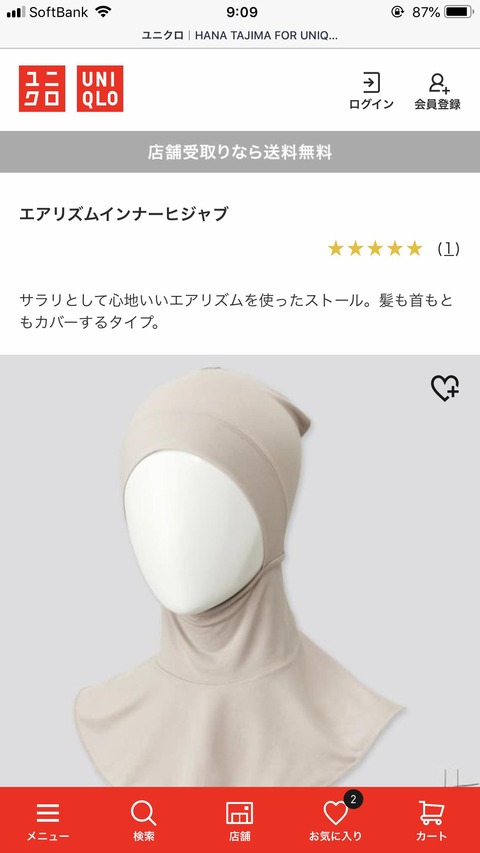Open the inner hijab product image
Image resolution: width=480 pixels, height=853 pixels.
pyautogui.click(x=240, y=571)
